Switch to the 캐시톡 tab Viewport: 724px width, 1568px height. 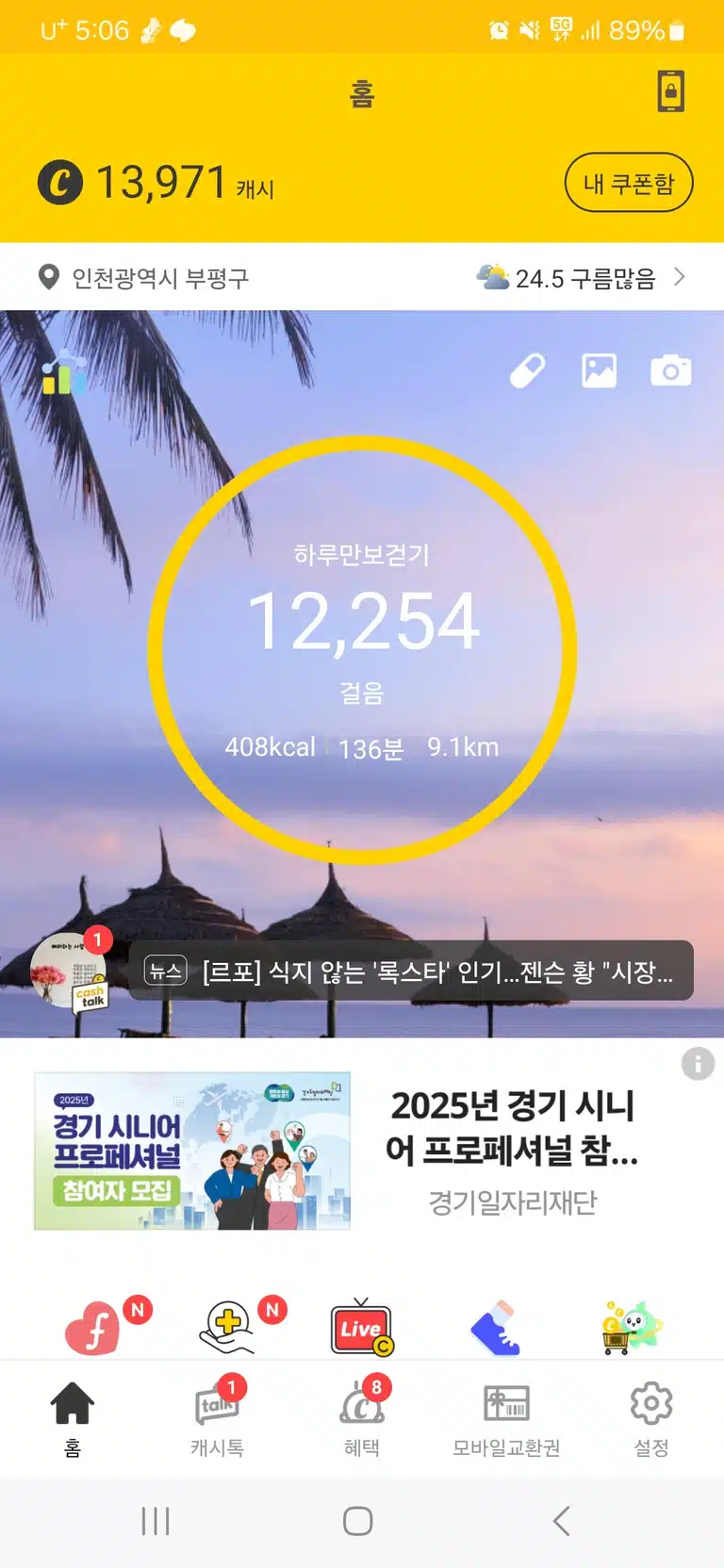(217, 1417)
